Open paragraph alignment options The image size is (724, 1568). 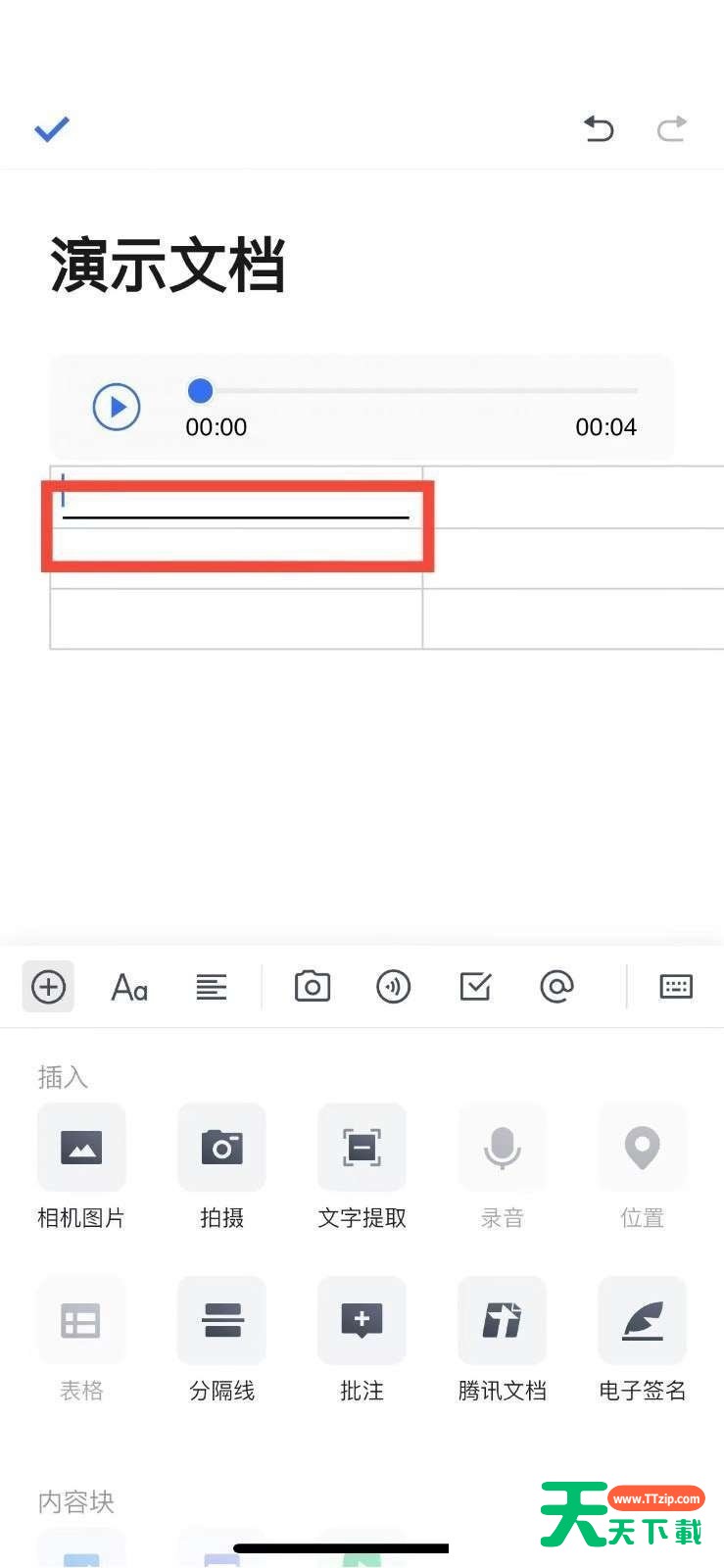[212, 987]
